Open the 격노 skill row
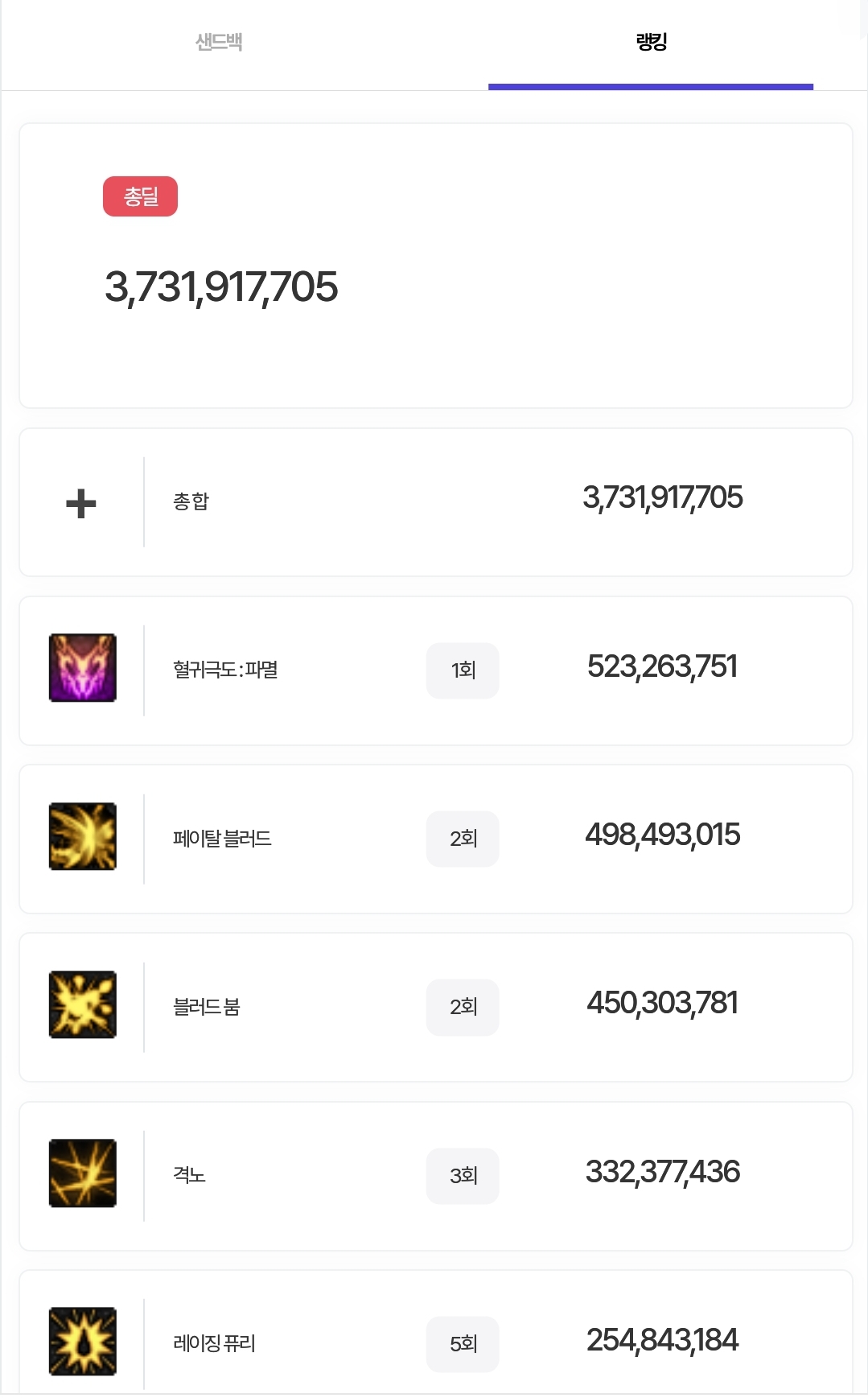The width and height of the screenshot is (868, 1398). (x=435, y=1176)
